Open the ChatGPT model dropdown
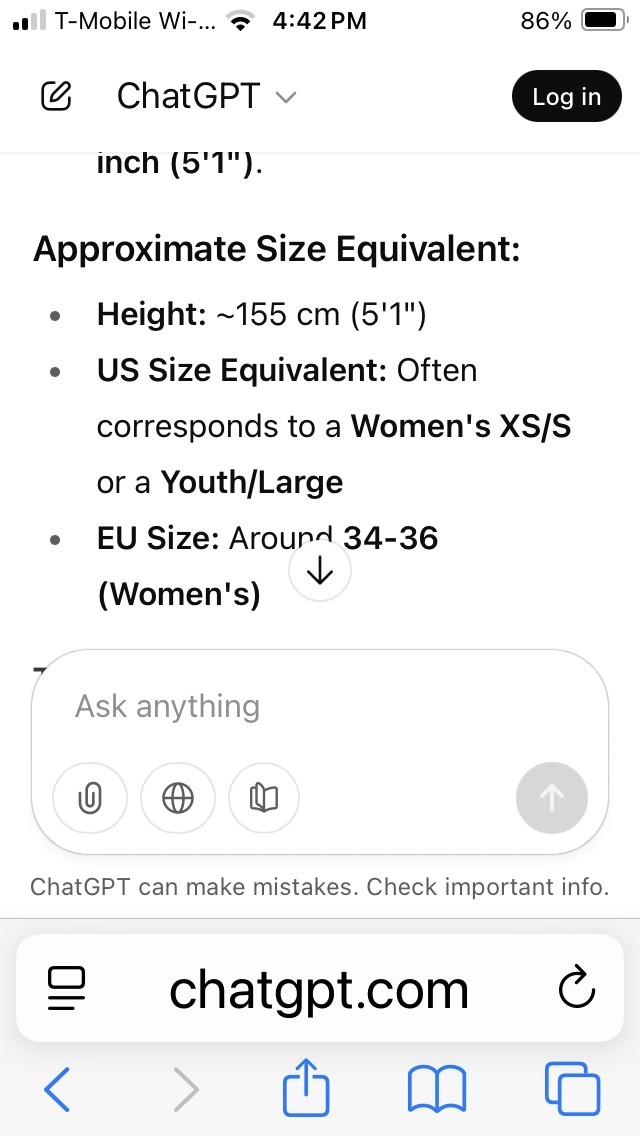640x1136 pixels. [x=207, y=96]
